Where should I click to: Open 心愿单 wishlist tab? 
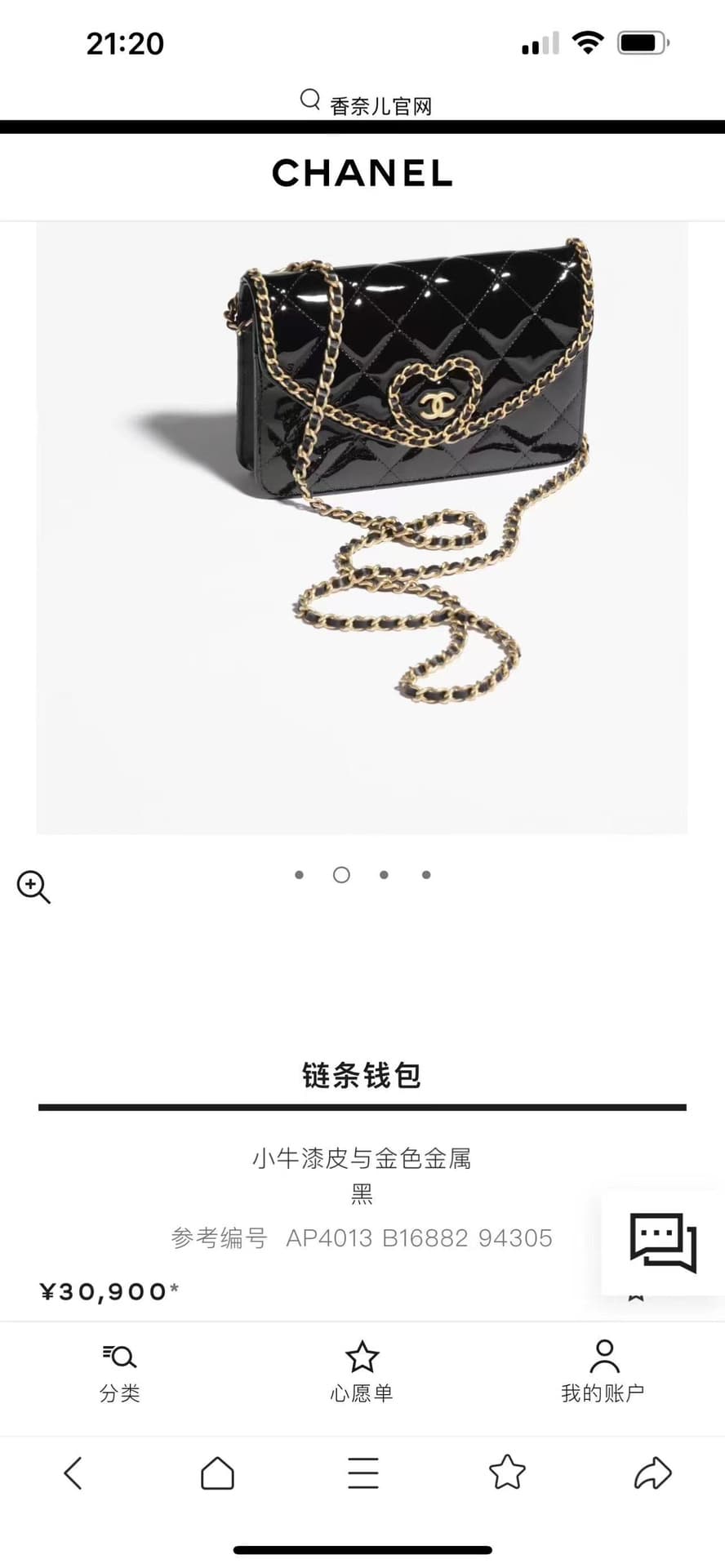coord(362,1372)
